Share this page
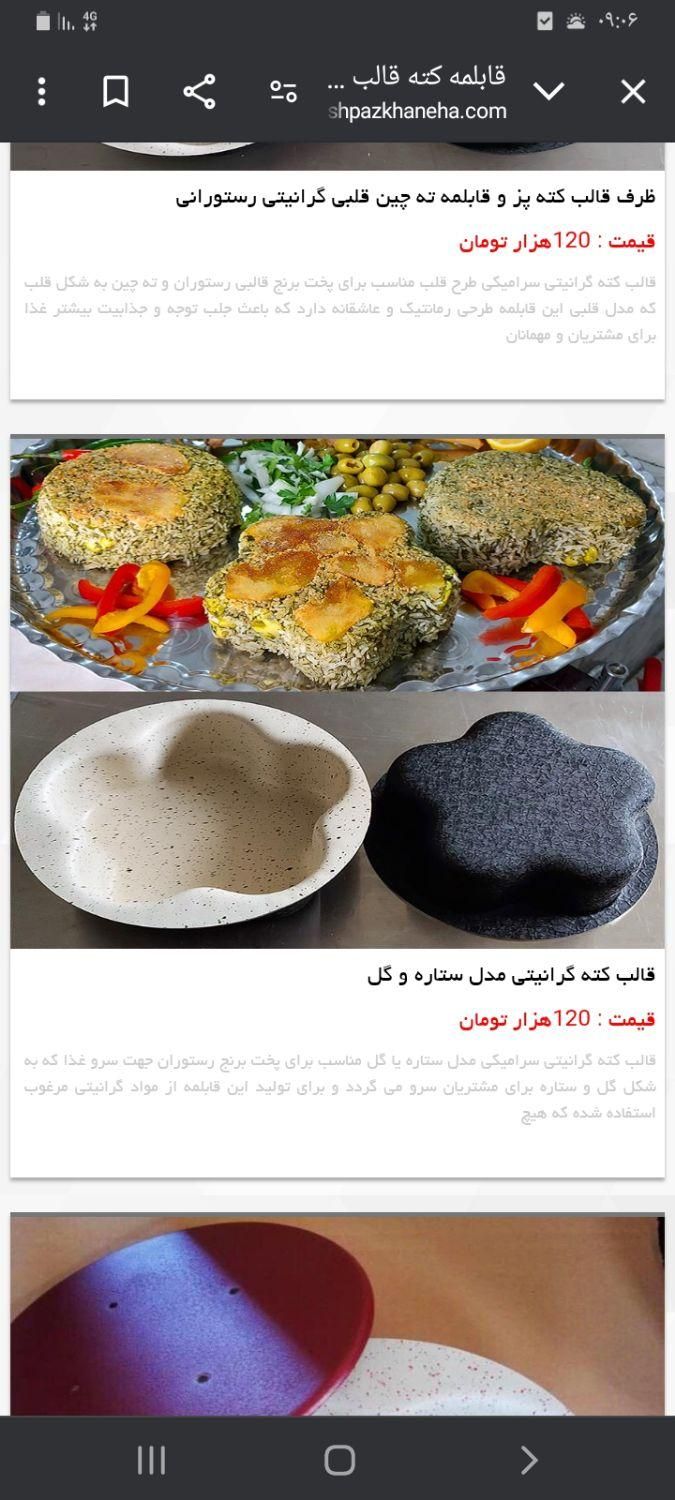The width and height of the screenshot is (675, 1500). [199, 92]
